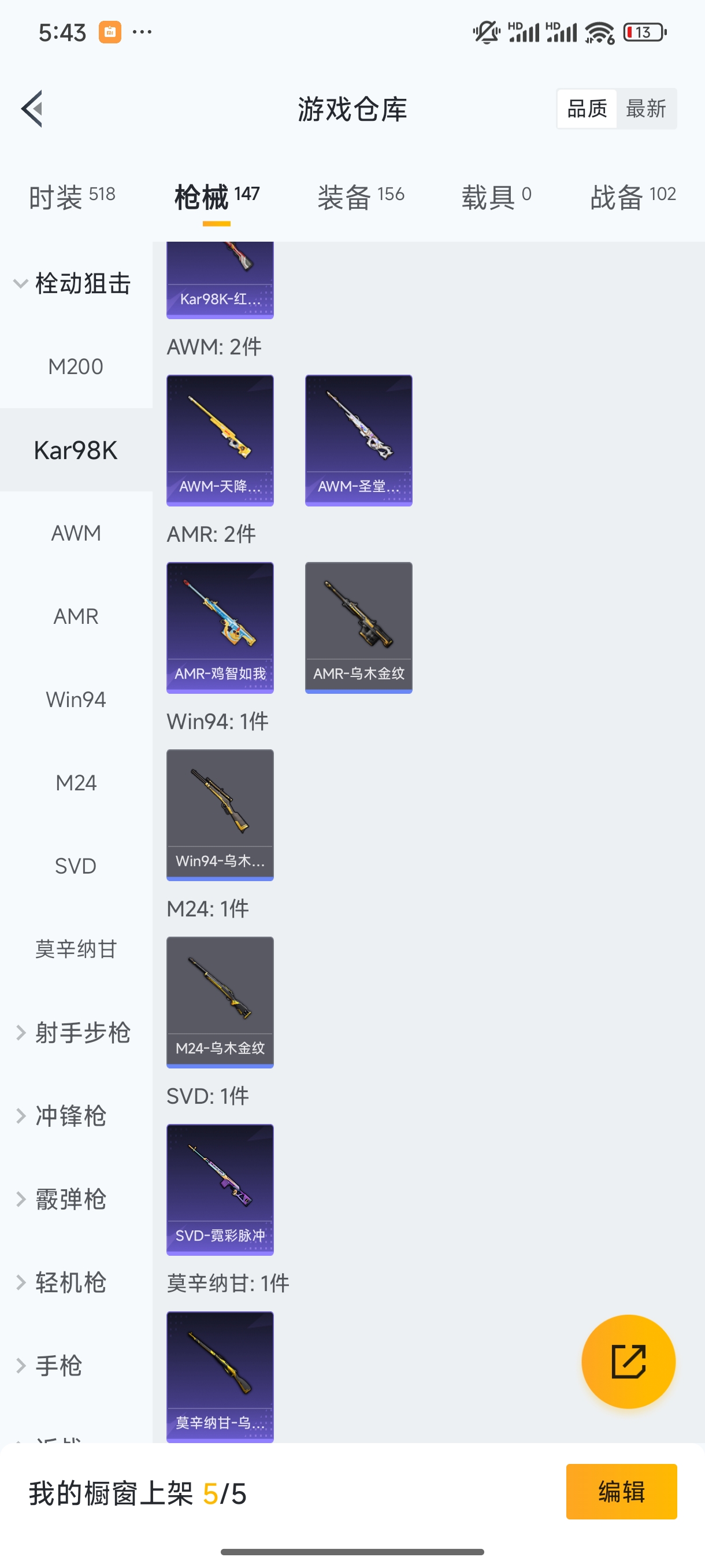Switch to the 战备 tab
705x1568 pixels.
(633, 197)
